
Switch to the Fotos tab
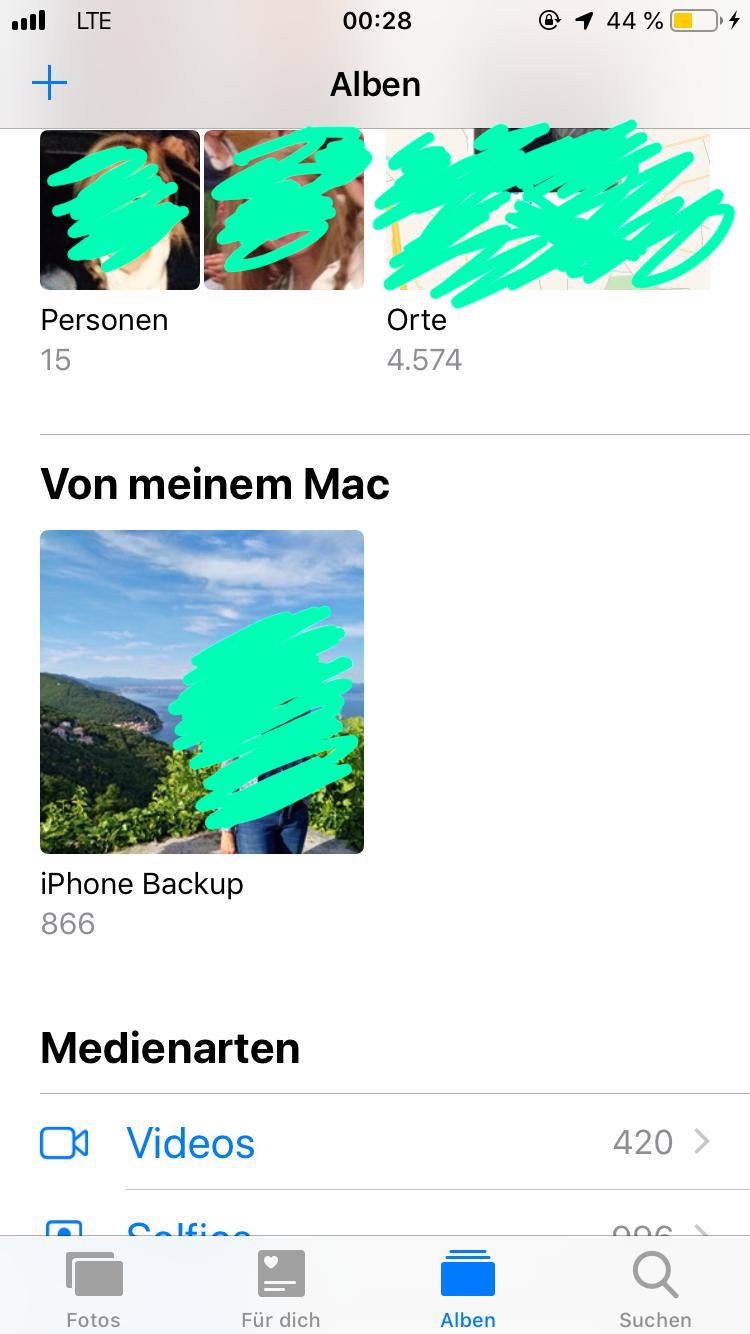tap(93, 1290)
